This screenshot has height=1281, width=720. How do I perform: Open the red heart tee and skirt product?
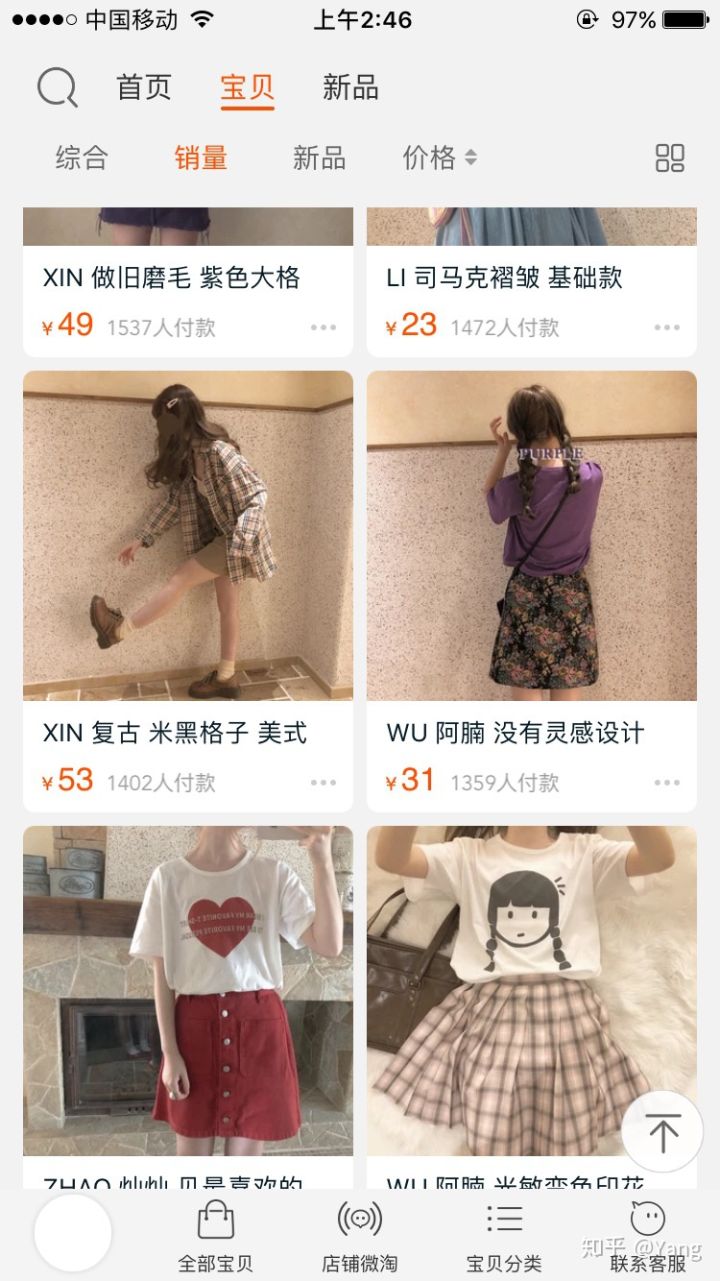pos(188,990)
